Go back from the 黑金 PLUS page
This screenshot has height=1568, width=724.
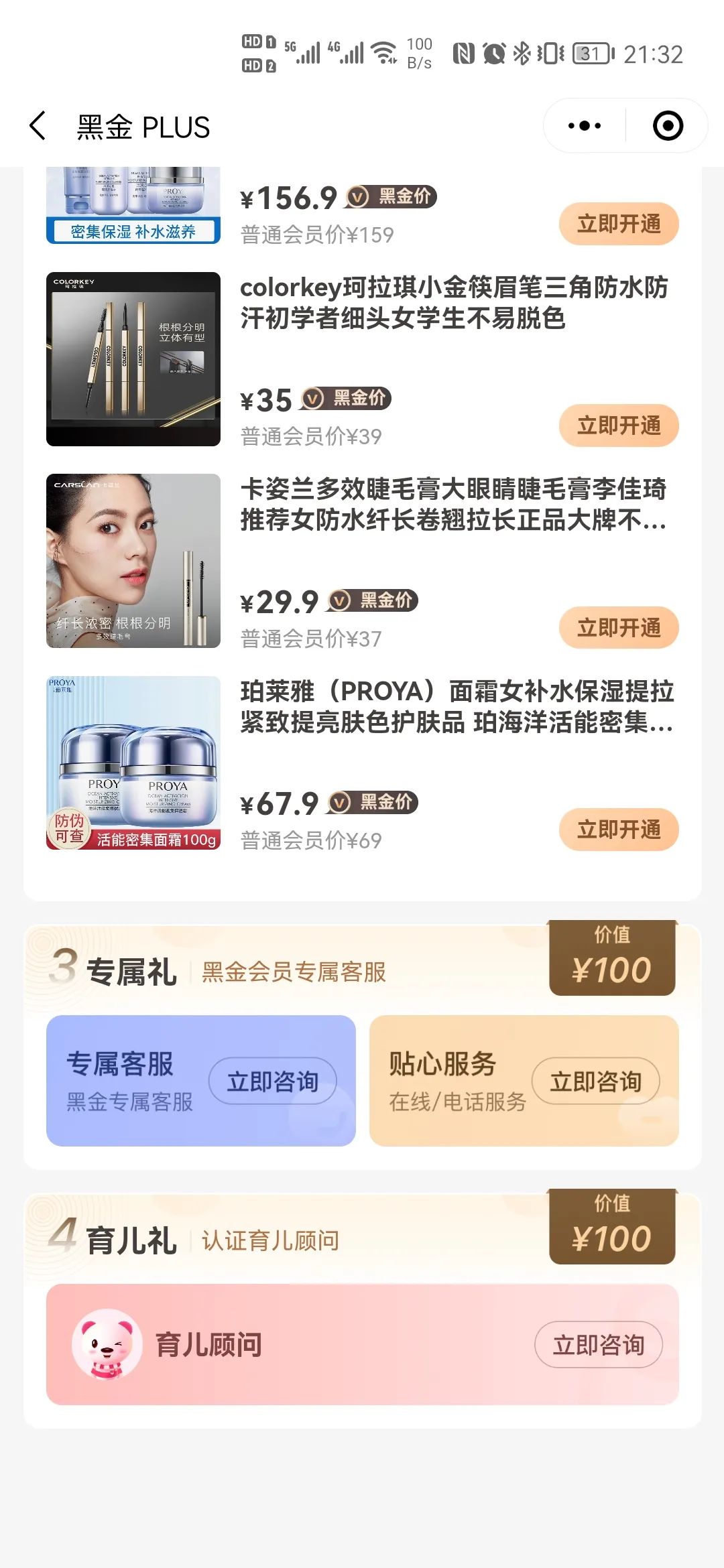38,126
